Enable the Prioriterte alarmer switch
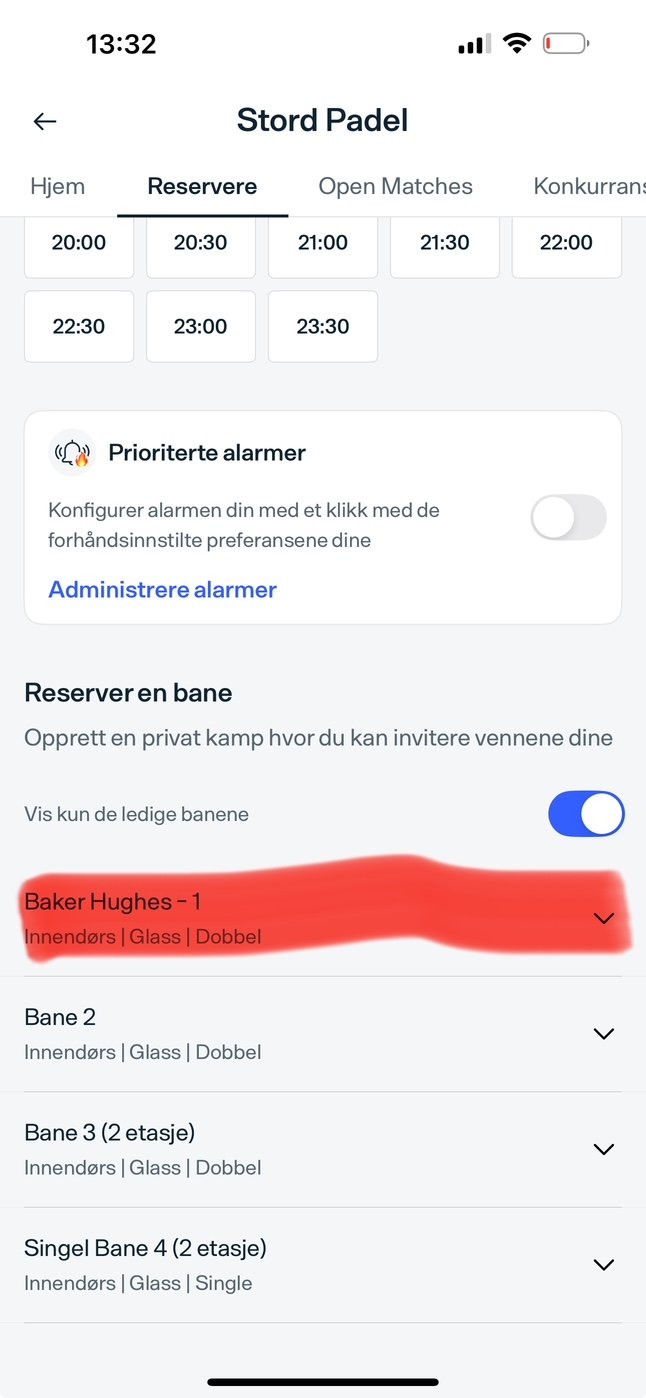 coord(568,518)
